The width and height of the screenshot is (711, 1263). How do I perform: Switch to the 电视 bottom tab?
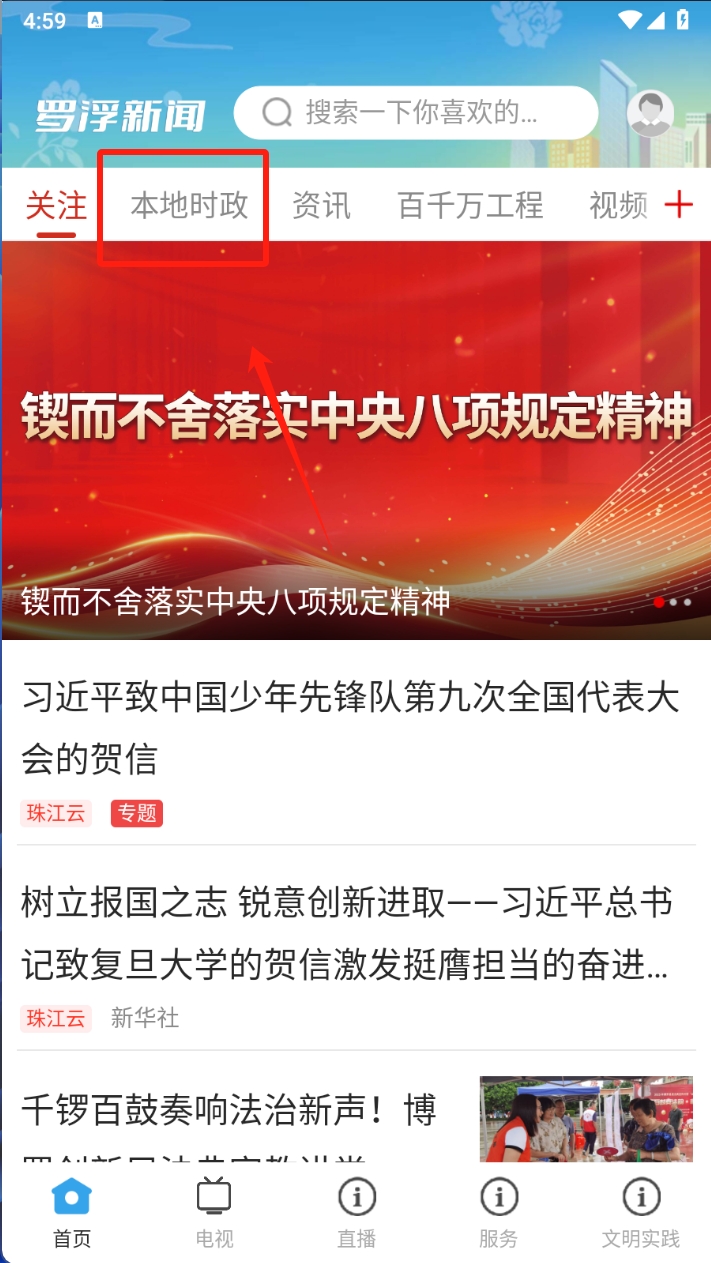coord(214,1212)
